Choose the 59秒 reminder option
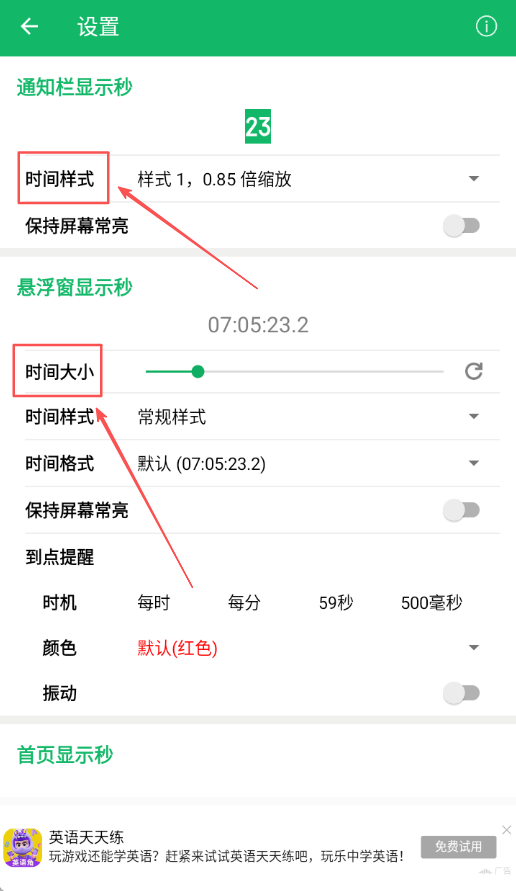Image resolution: width=516 pixels, height=891 pixels. click(x=336, y=602)
